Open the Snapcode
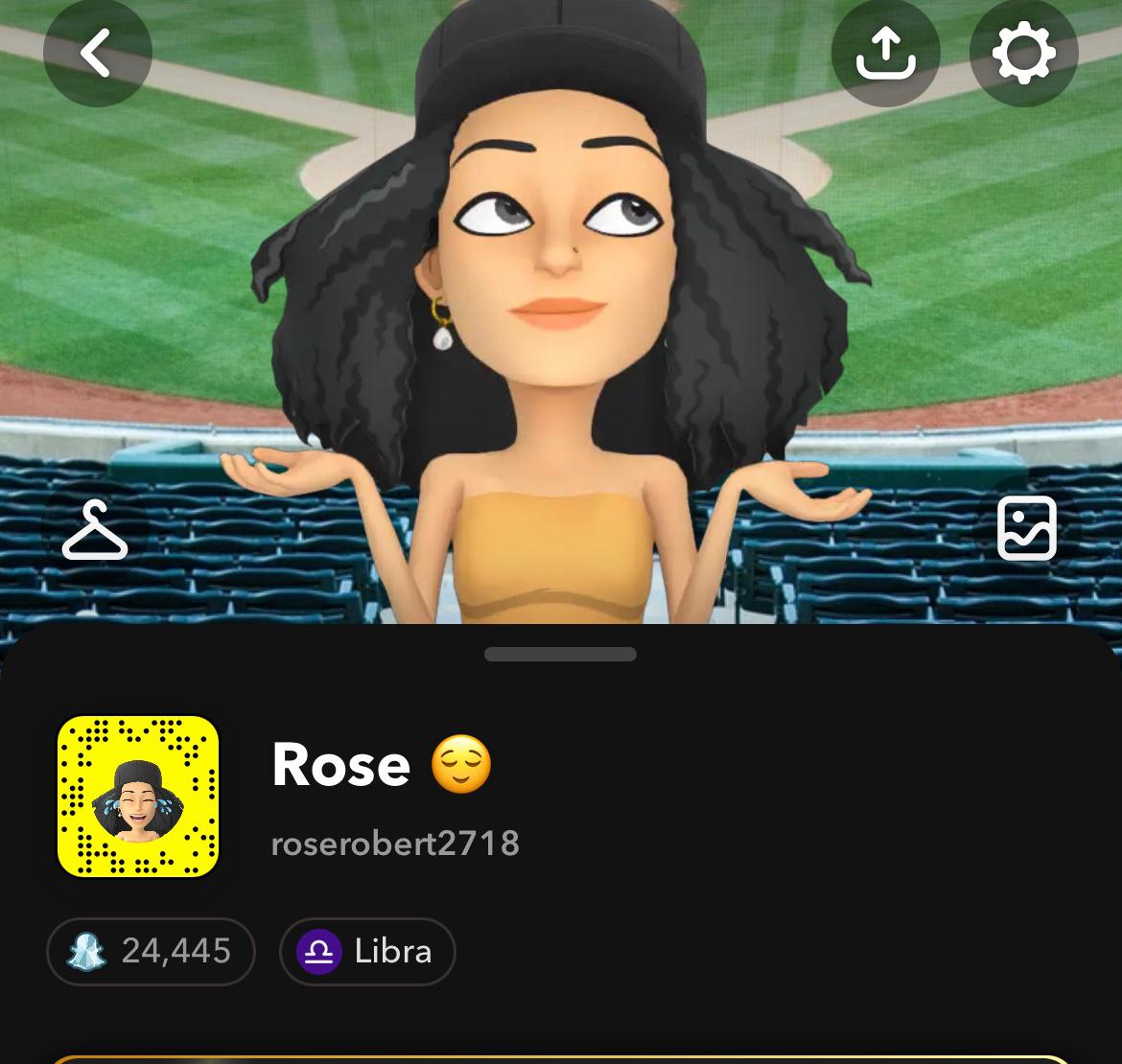The width and height of the screenshot is (1122, 1064). pyautogui.click(x=139, y=797)
